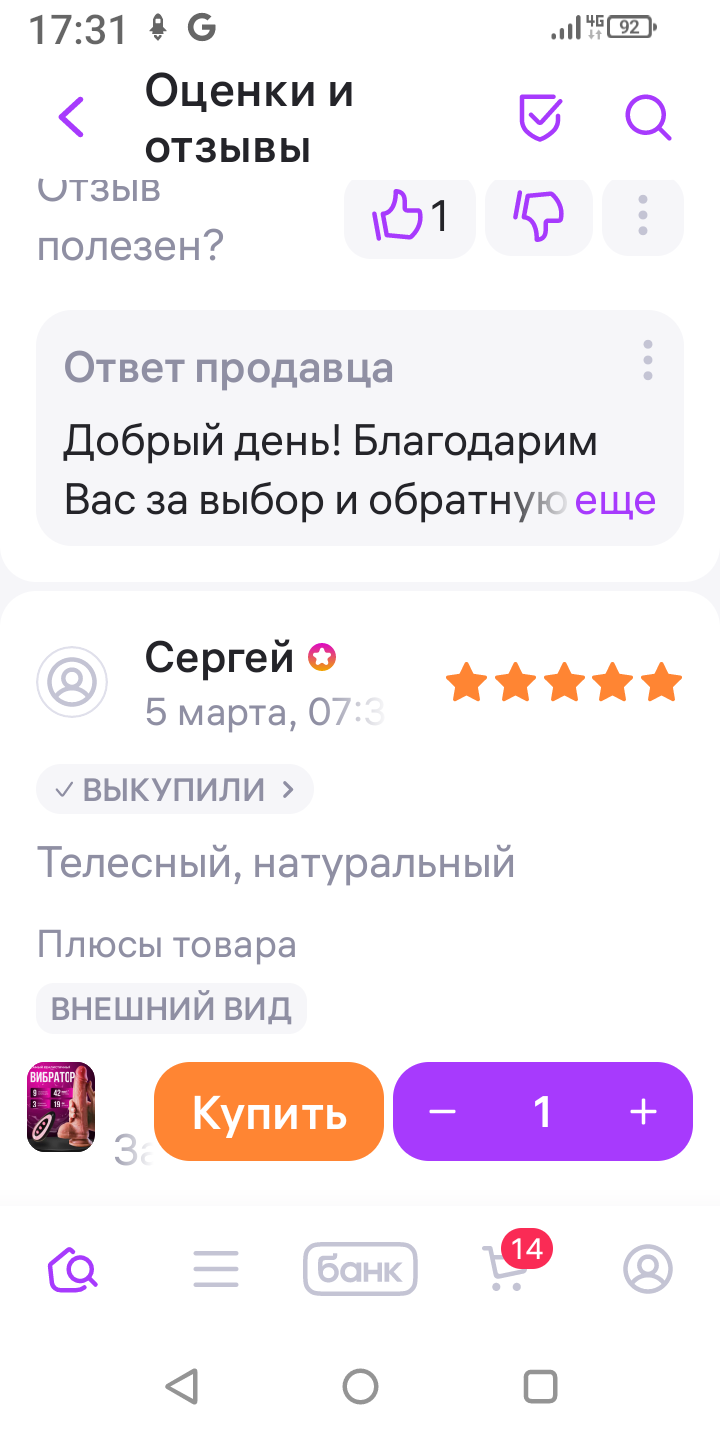Tap the orange «Купить» button

tap(269, 1112)
